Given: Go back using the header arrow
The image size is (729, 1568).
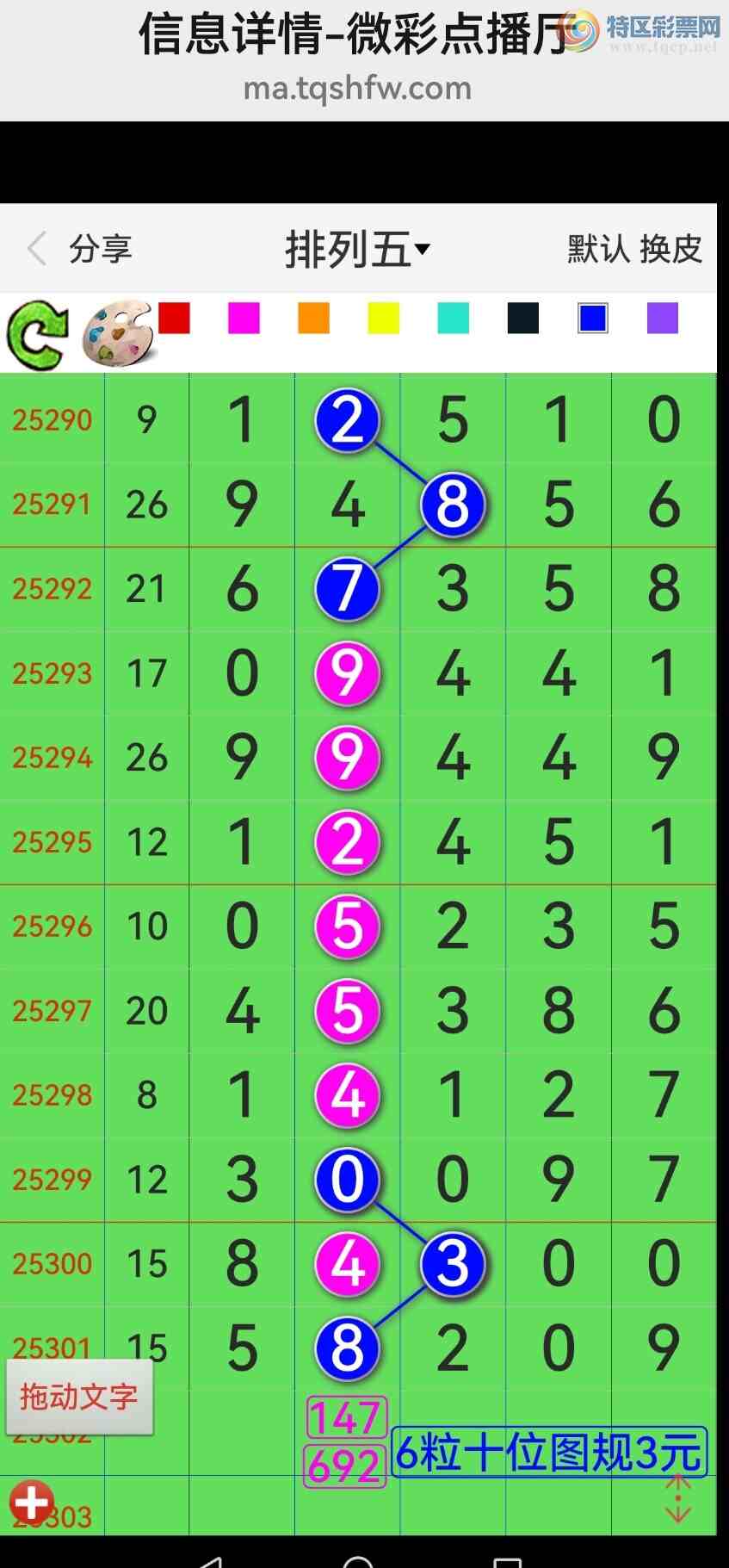Looking at the screenshot, I should tap(36, 249).
